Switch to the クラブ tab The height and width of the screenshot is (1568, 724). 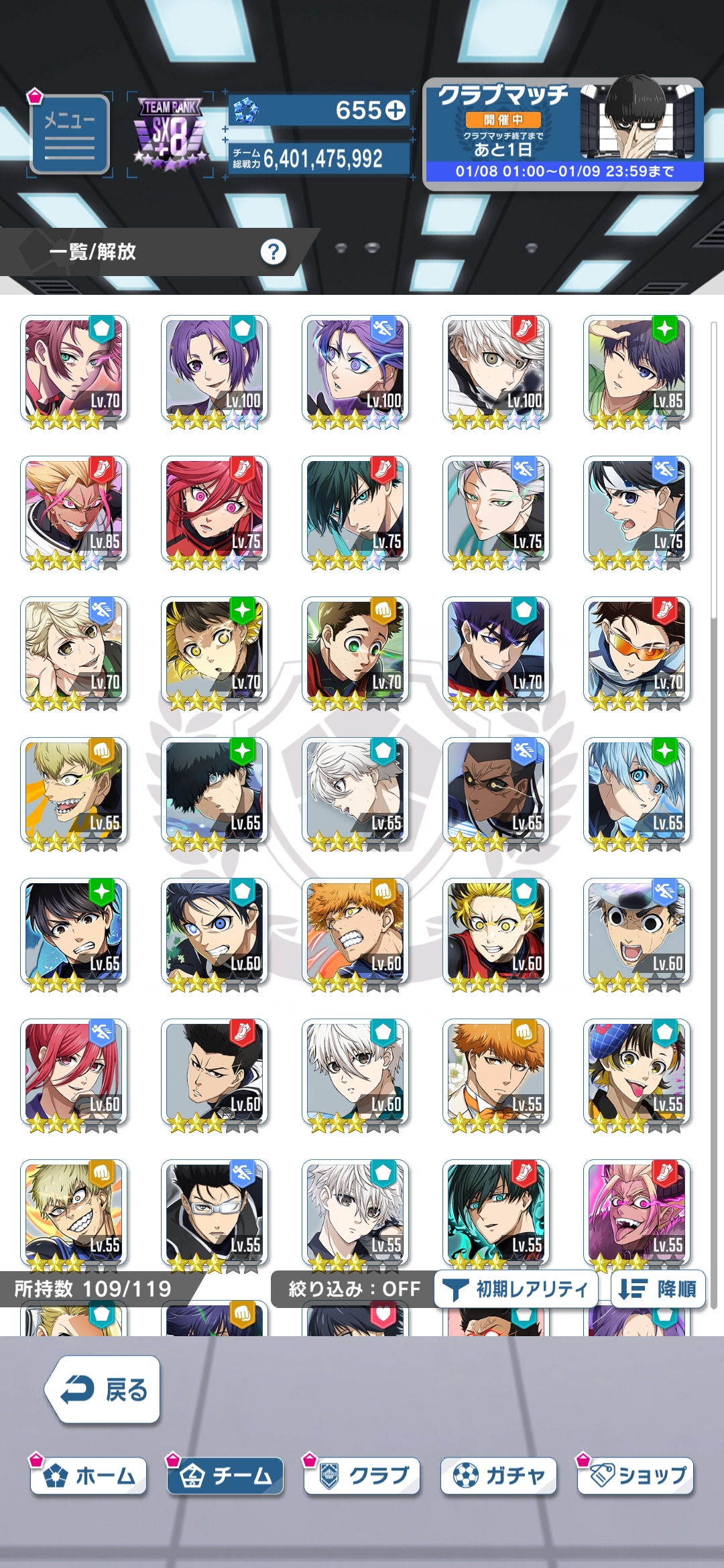pos(362,1476)
